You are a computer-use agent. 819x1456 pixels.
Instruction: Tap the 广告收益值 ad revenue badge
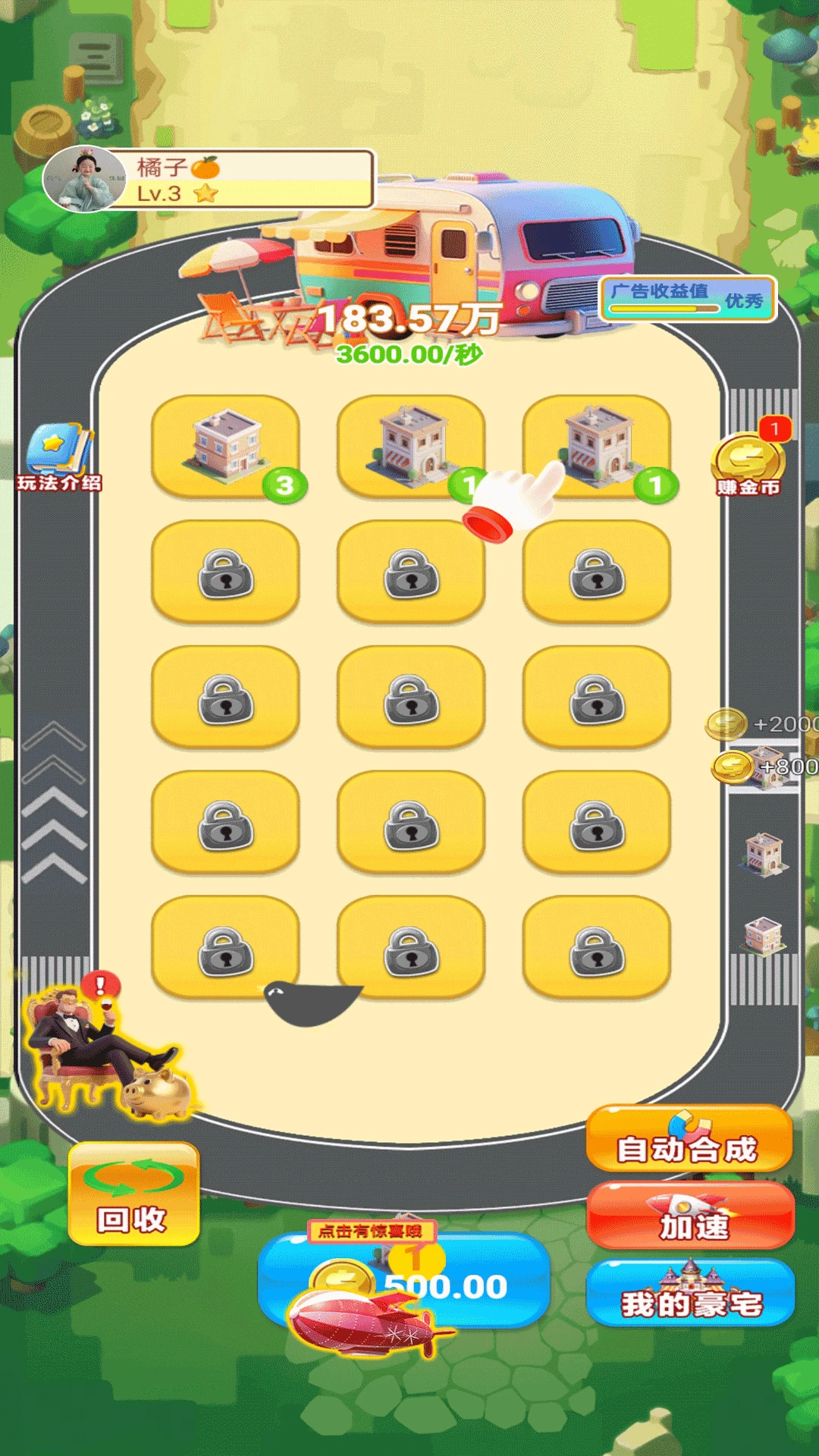click(688, 299)
